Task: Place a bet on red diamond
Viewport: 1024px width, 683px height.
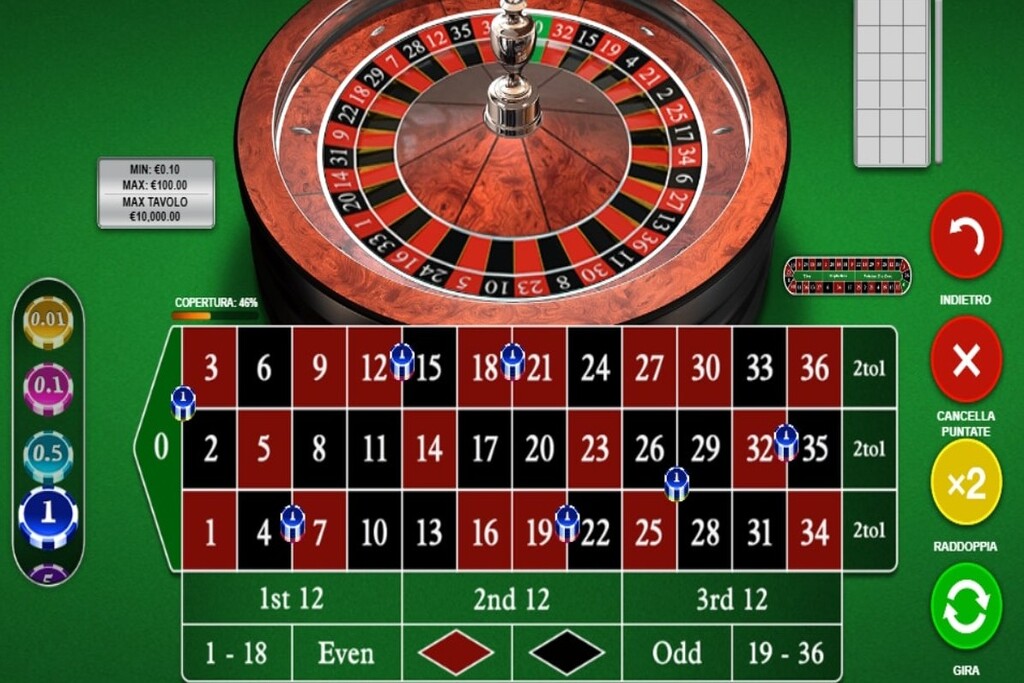Action: pyautogui.click(x=456, y=653)
